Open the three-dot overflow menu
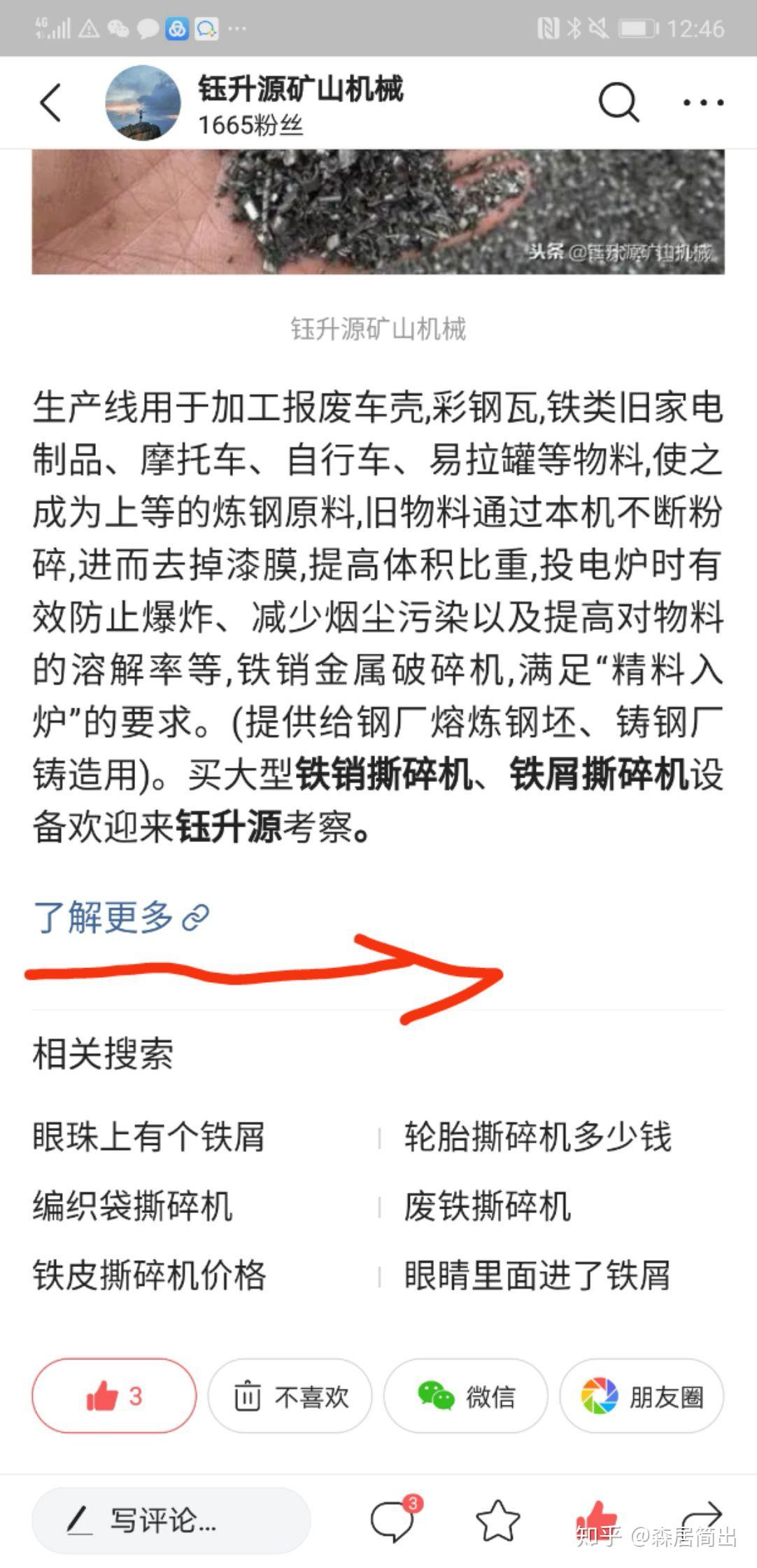This screenshot has width=757, height=1568. pos(703,103)
